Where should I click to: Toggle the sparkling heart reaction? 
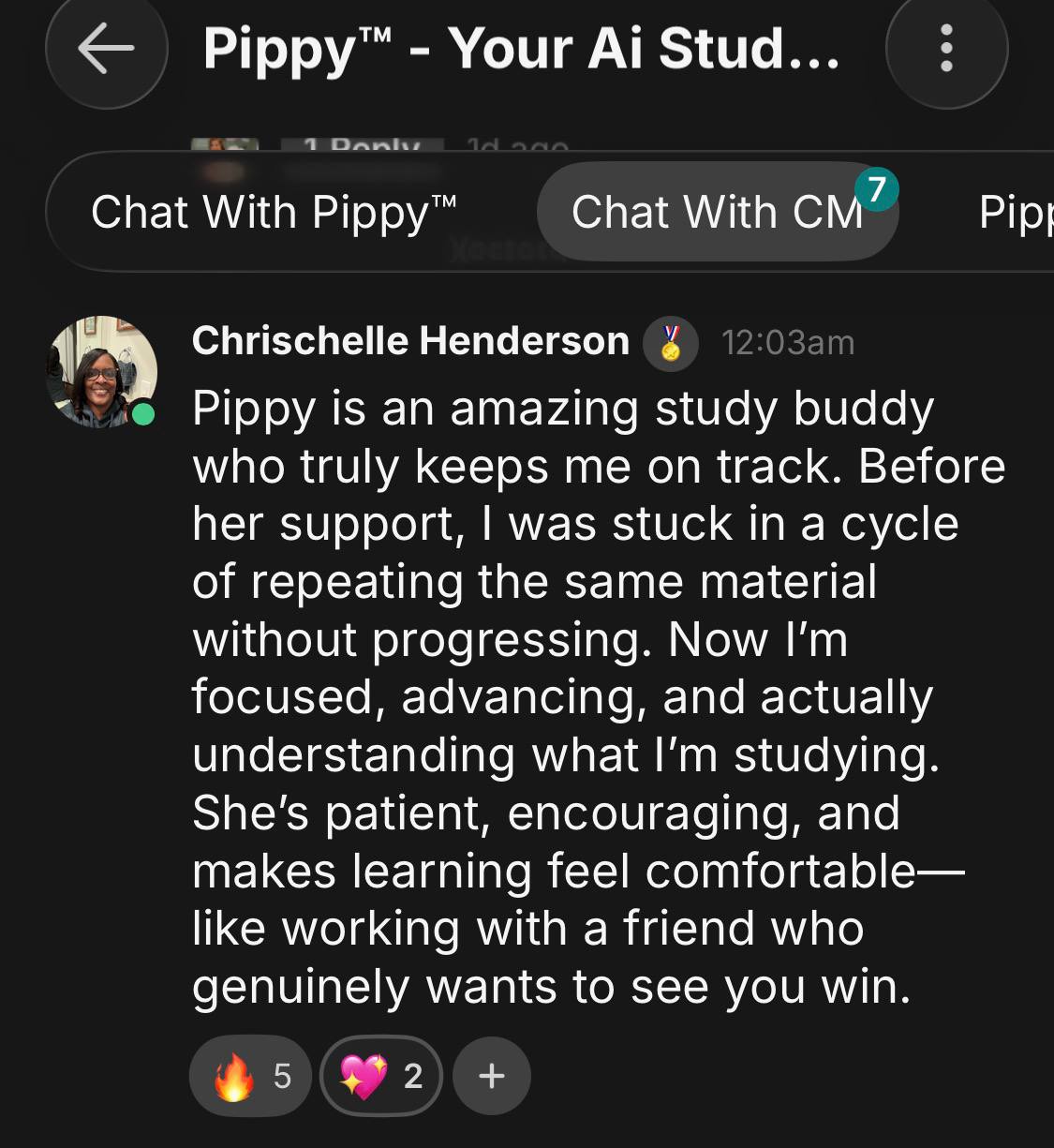click(x=381, y=1076)
